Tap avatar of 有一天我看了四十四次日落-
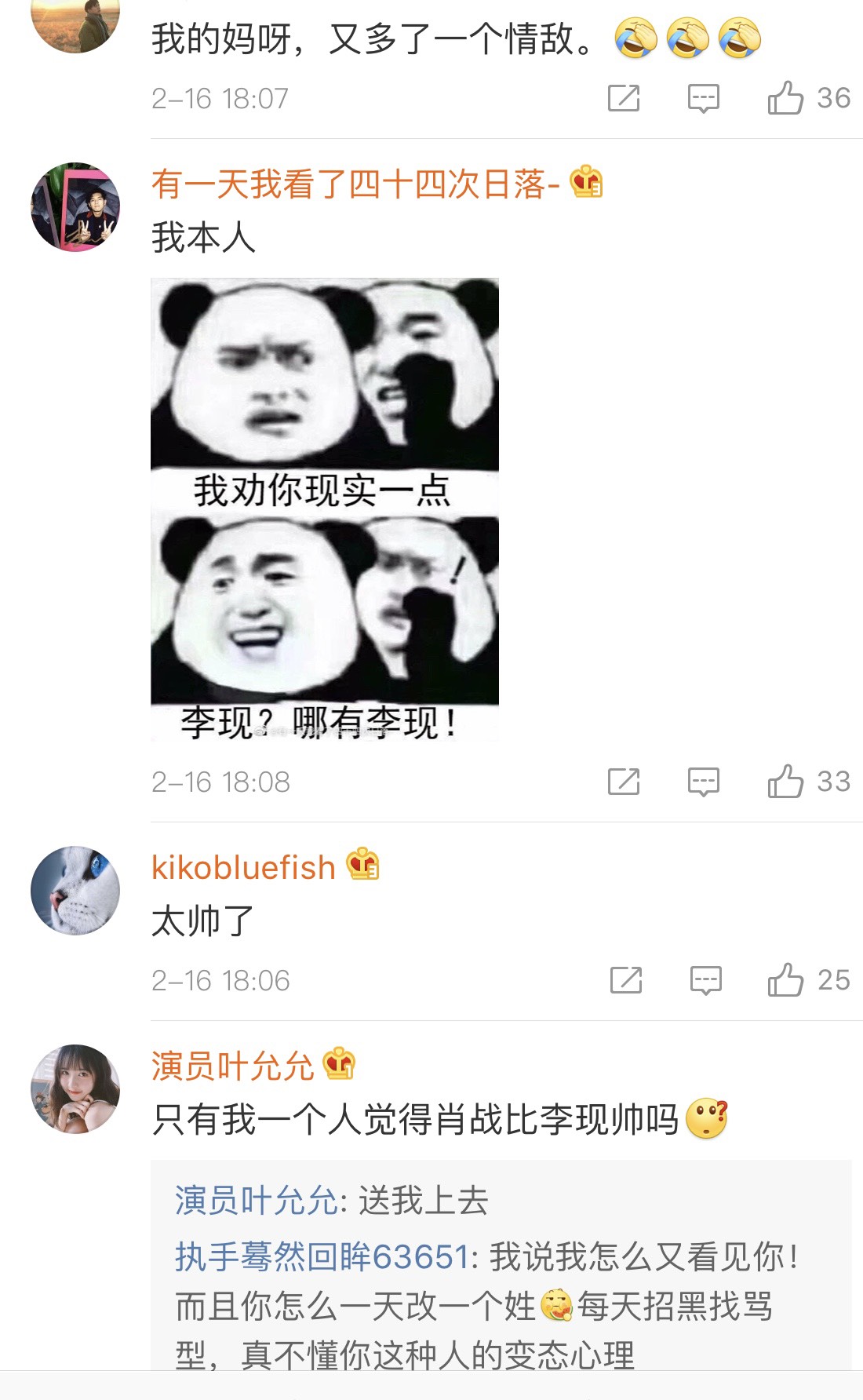 75,207
